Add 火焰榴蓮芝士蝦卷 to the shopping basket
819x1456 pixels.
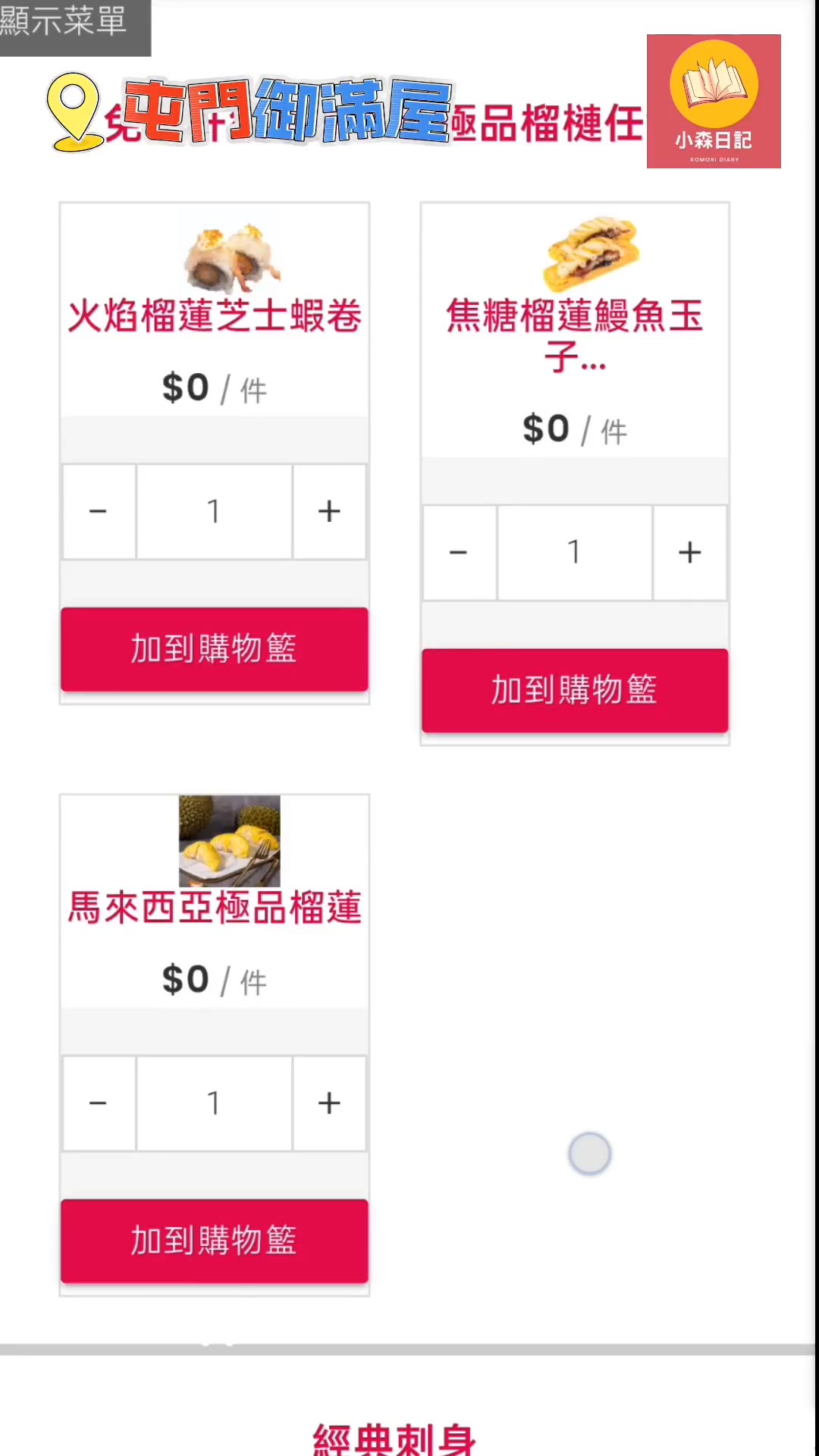[214, 649]
